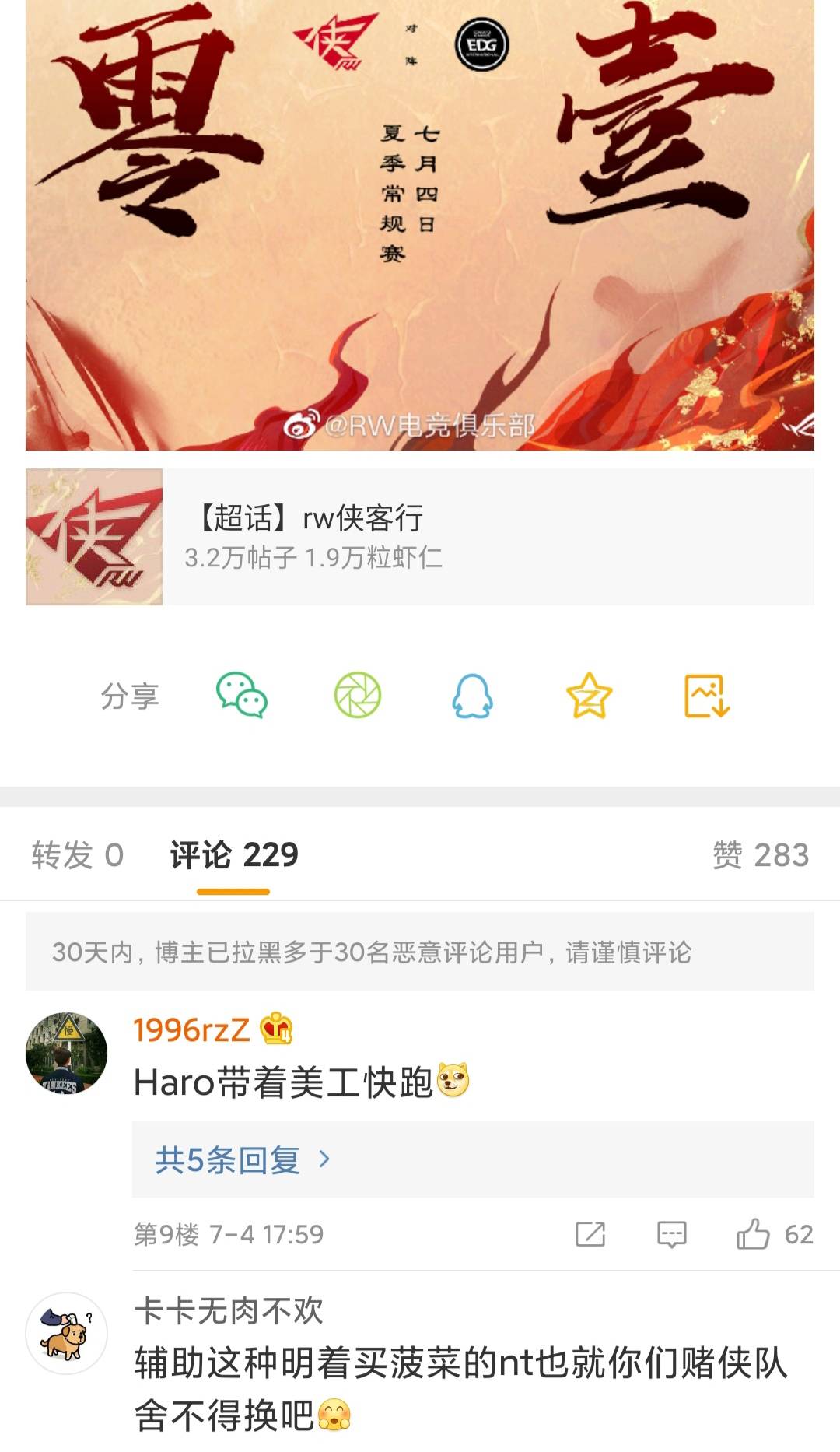This screenshot has height=1452, width=840.
Task: Share post to QQ
Action: tap(472, 695)
